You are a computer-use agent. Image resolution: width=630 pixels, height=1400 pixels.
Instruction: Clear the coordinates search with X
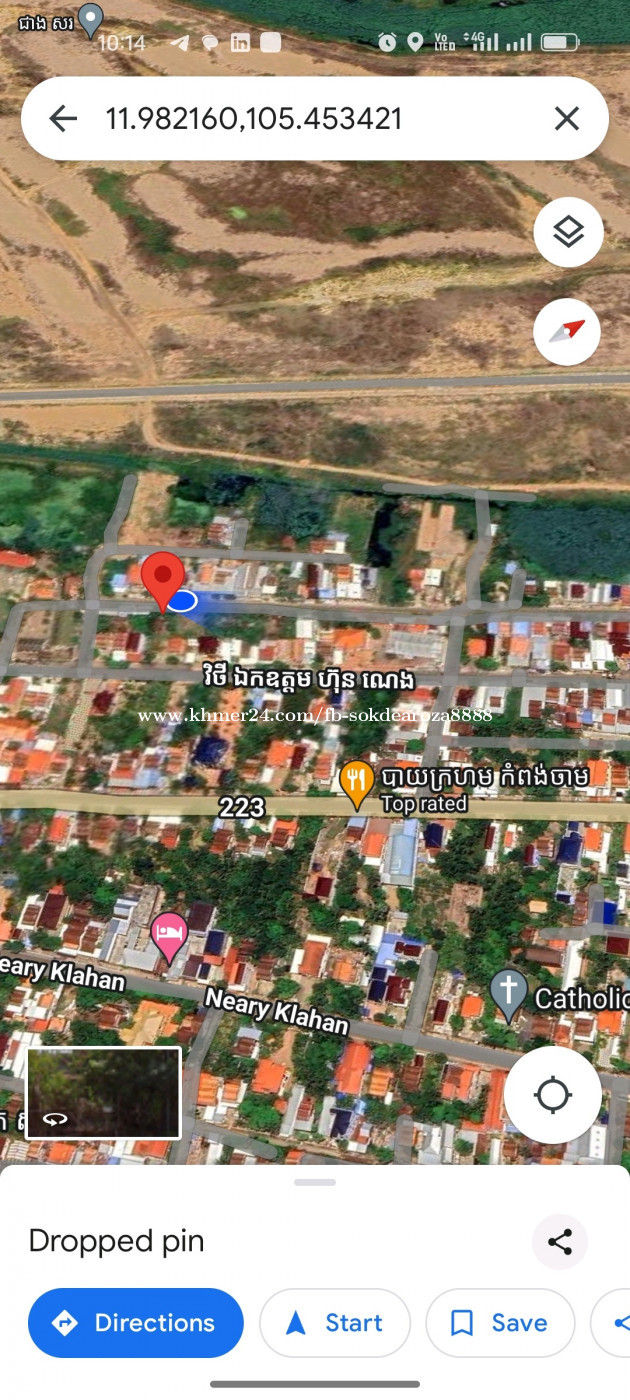click(x=567, y=119)
